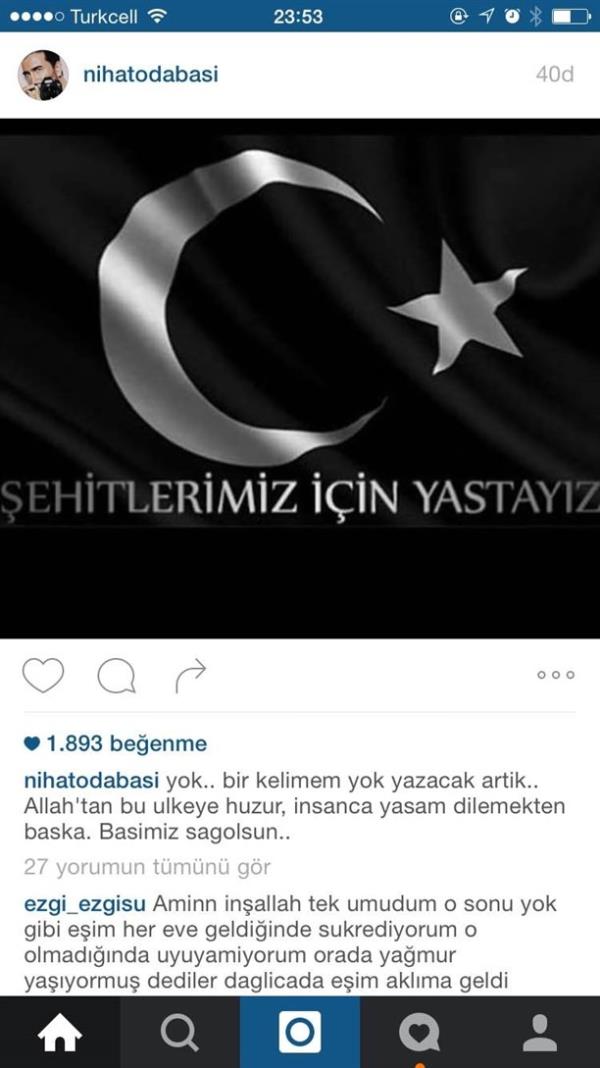
Task: Share the post via arrow icon
Action: pyautogui.click(x=190, y=675)
